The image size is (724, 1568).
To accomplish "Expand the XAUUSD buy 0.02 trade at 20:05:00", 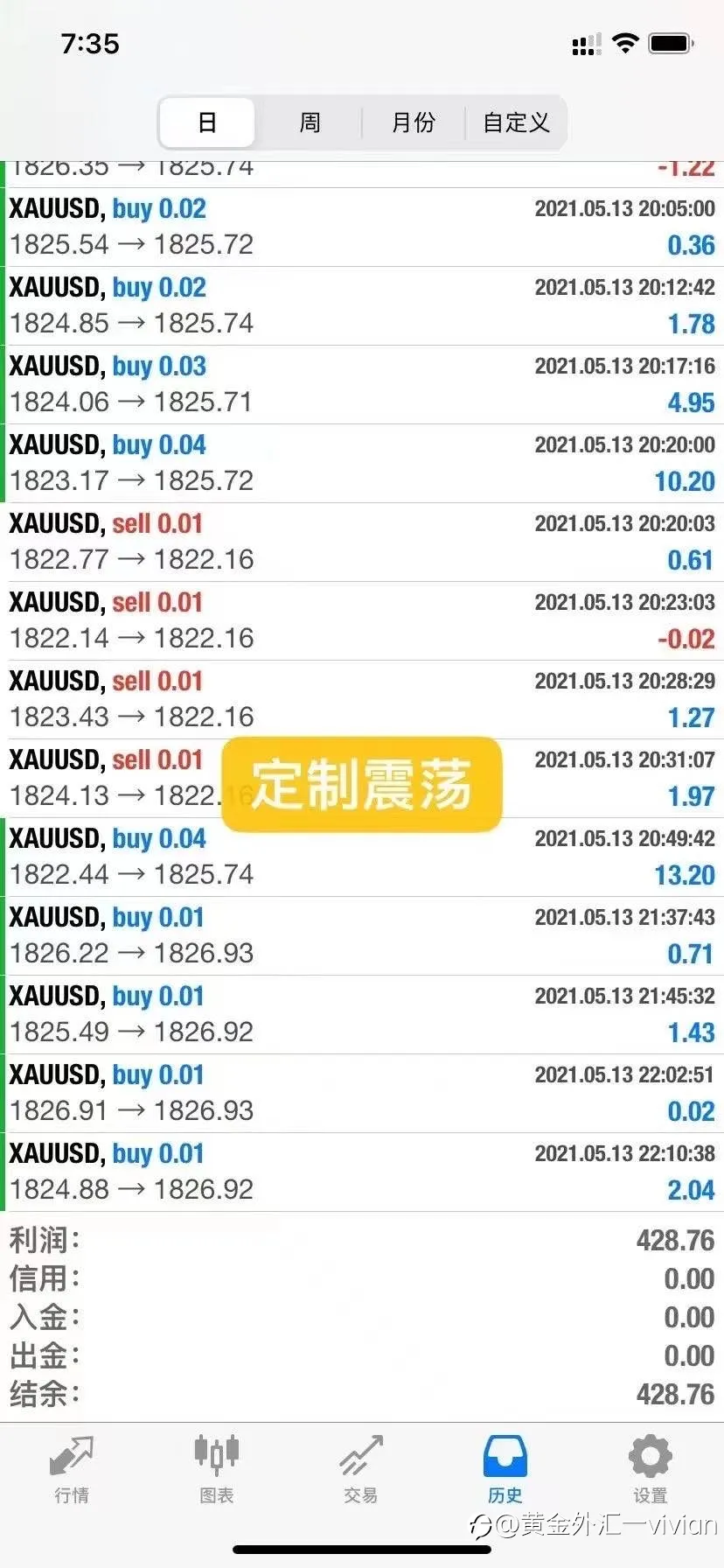I will pyautogui.click(x=362, y=227).
